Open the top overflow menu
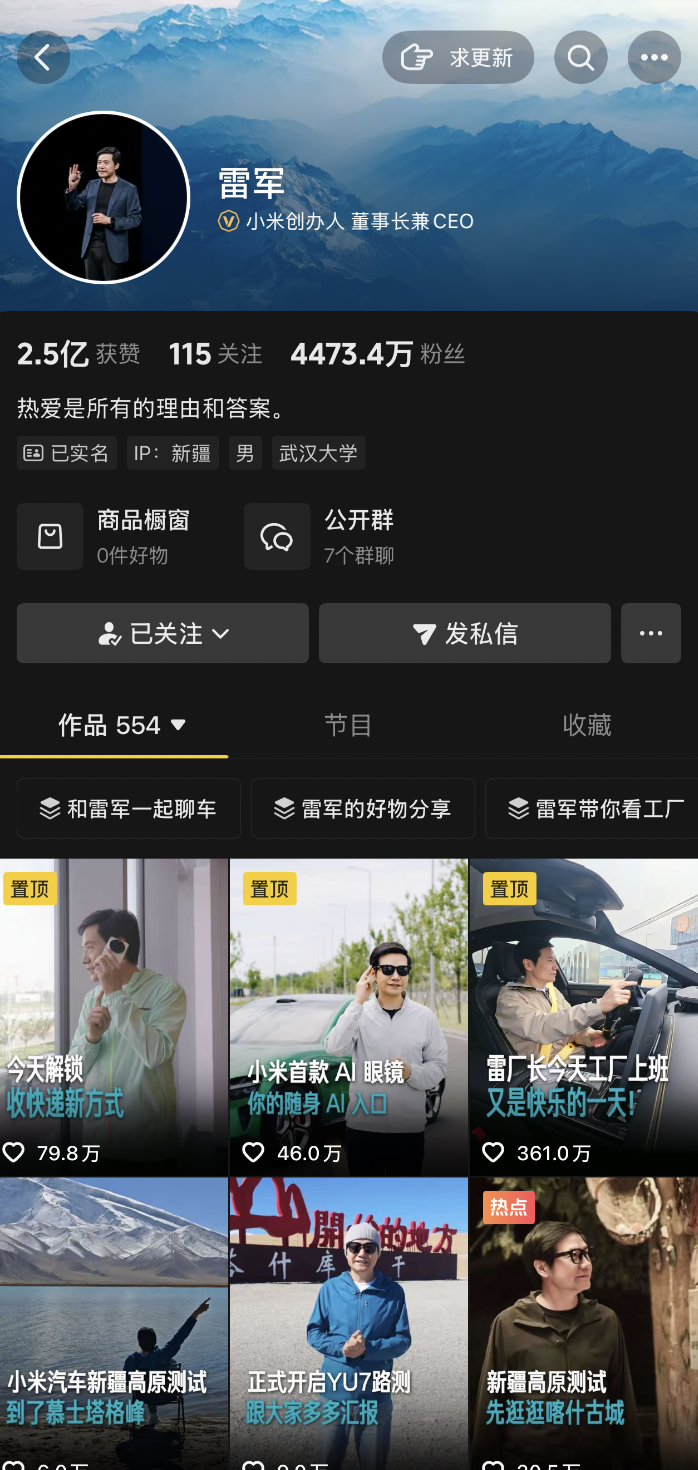The image size is (698, 1470). (654, 58)
